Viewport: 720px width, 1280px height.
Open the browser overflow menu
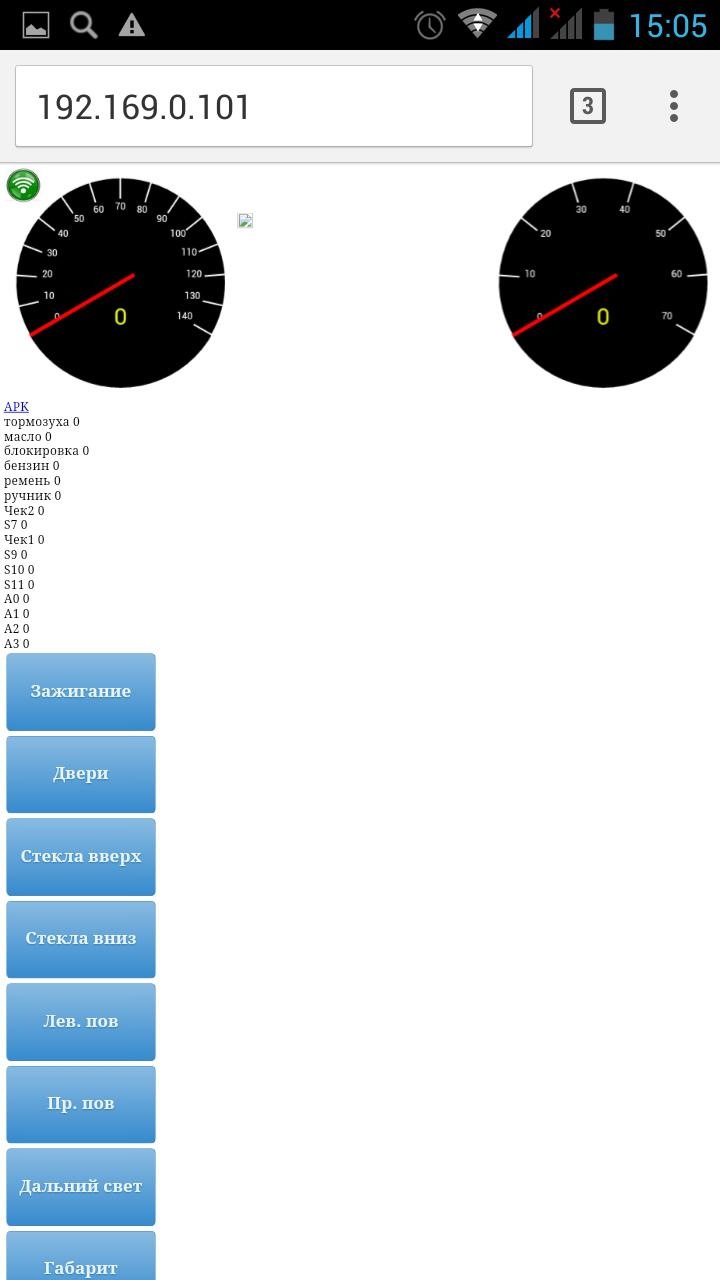point(674,106)
